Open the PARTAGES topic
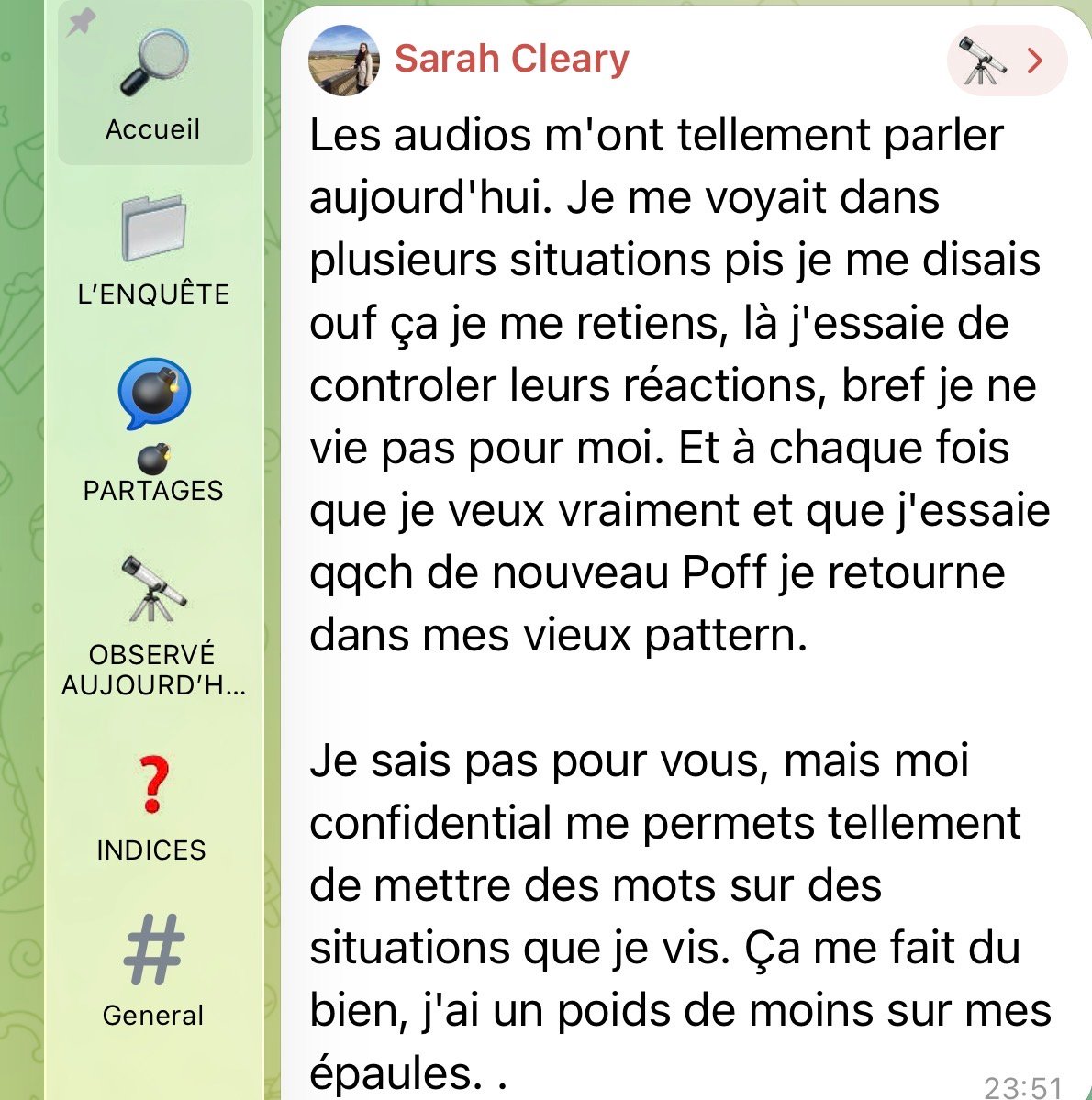The height and width of the screenshot is (1100, 1092). [153, 429]
